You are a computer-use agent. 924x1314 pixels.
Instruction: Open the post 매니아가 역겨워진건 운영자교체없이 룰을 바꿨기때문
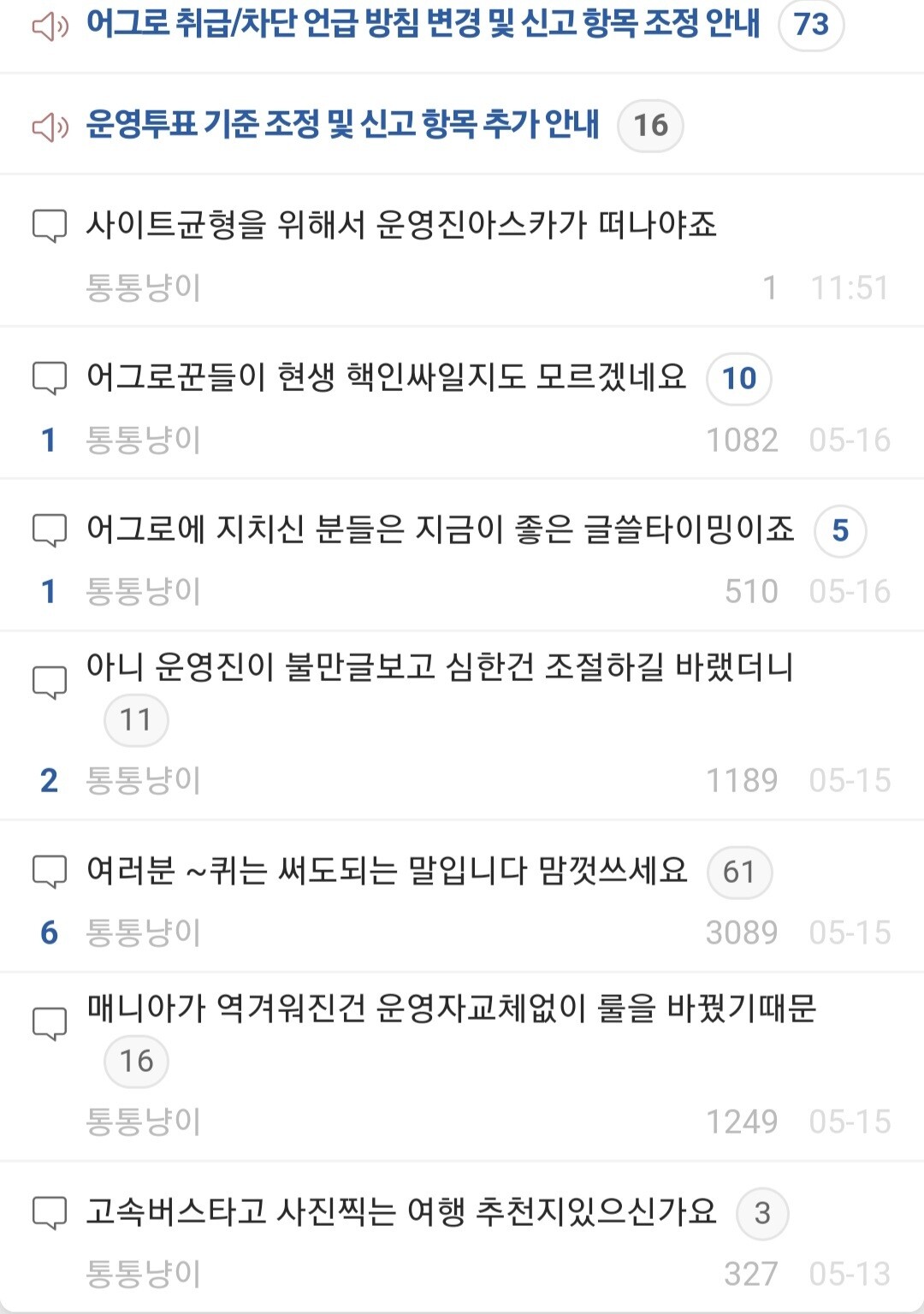[452, 1009]
